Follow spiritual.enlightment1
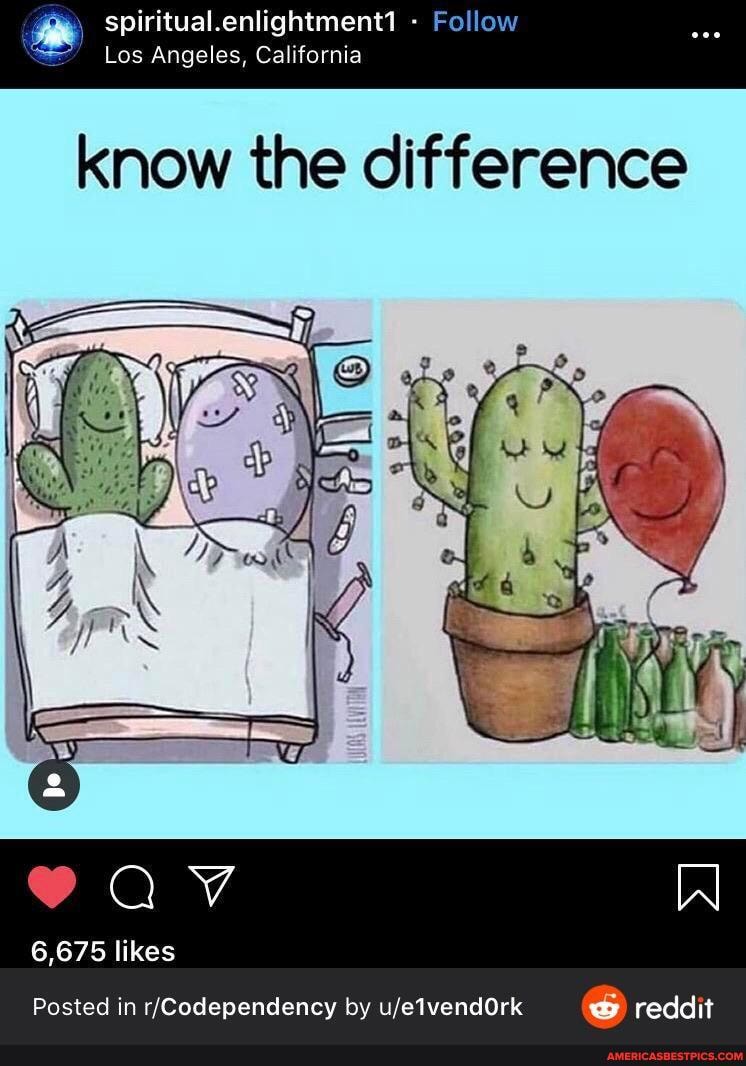This screenshot has width=746, height=1066. (x=474, y=21)
